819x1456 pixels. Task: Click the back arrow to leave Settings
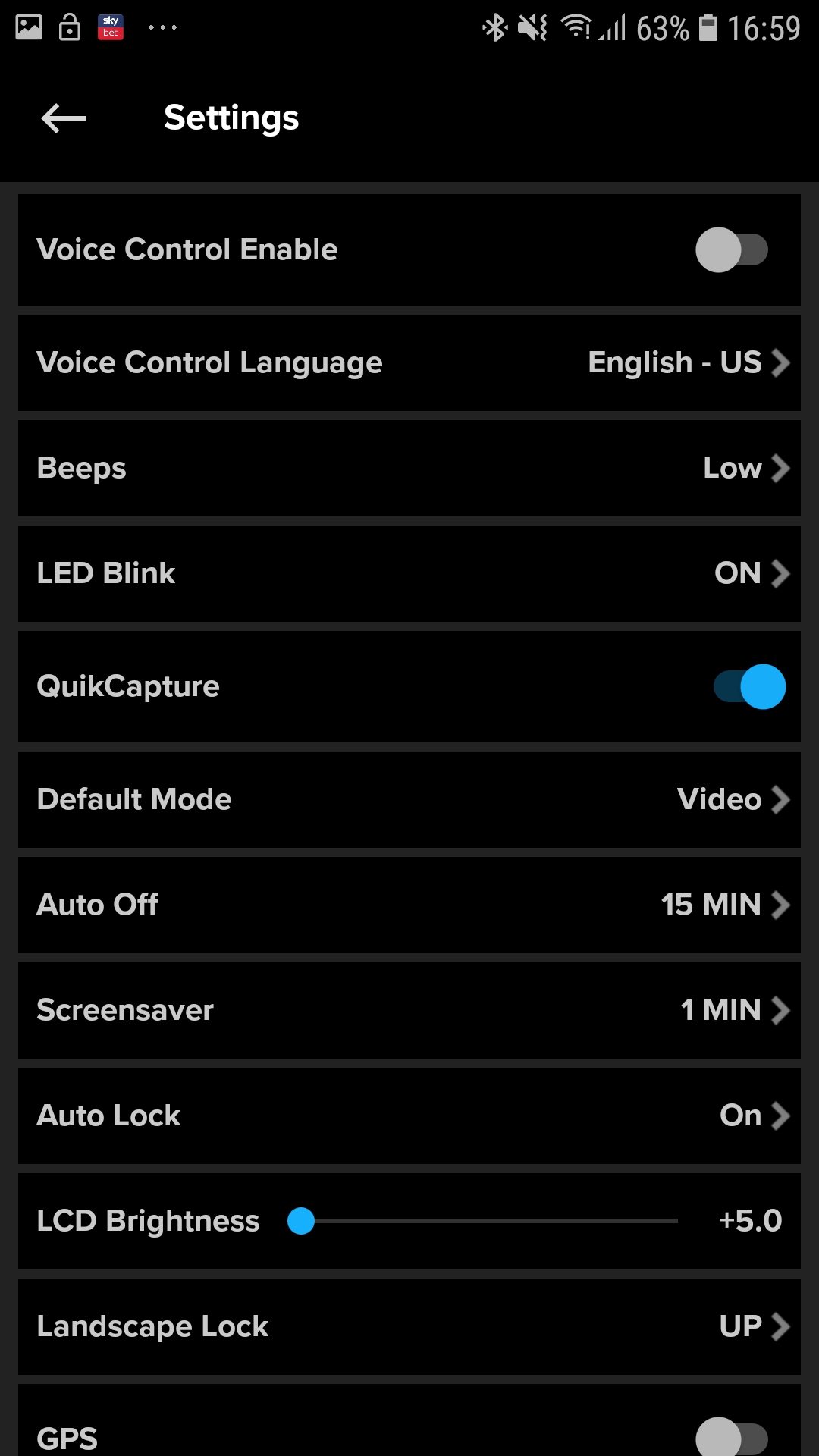[x=64, y=118]
